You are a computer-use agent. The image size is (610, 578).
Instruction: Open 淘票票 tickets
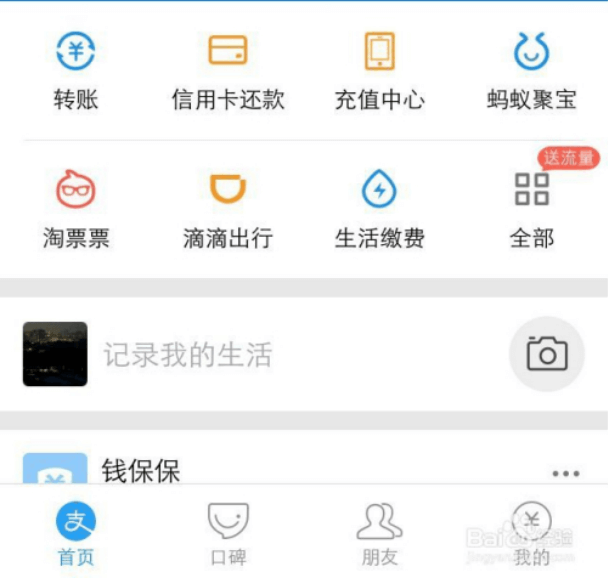[76, 207]
